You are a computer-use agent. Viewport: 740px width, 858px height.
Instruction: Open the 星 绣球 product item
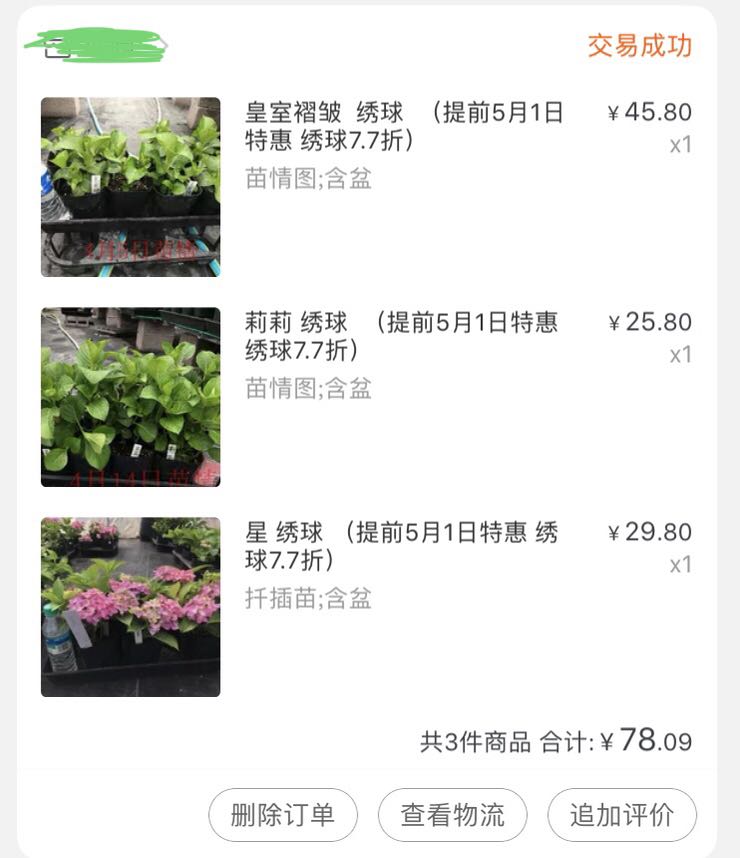(401, 546)
